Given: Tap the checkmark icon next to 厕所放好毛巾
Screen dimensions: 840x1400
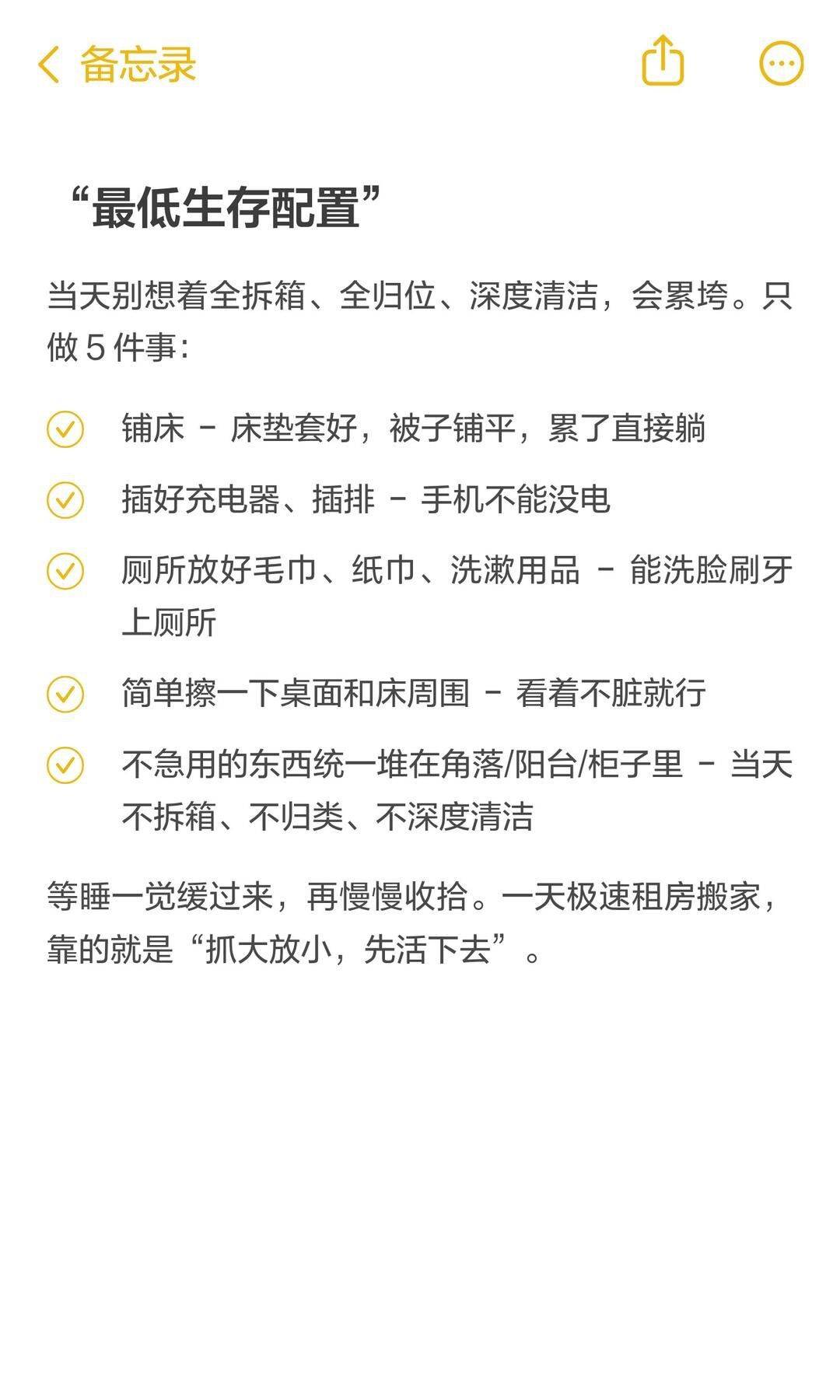Looking at the screenshot, I should click(x=68, y=570).
